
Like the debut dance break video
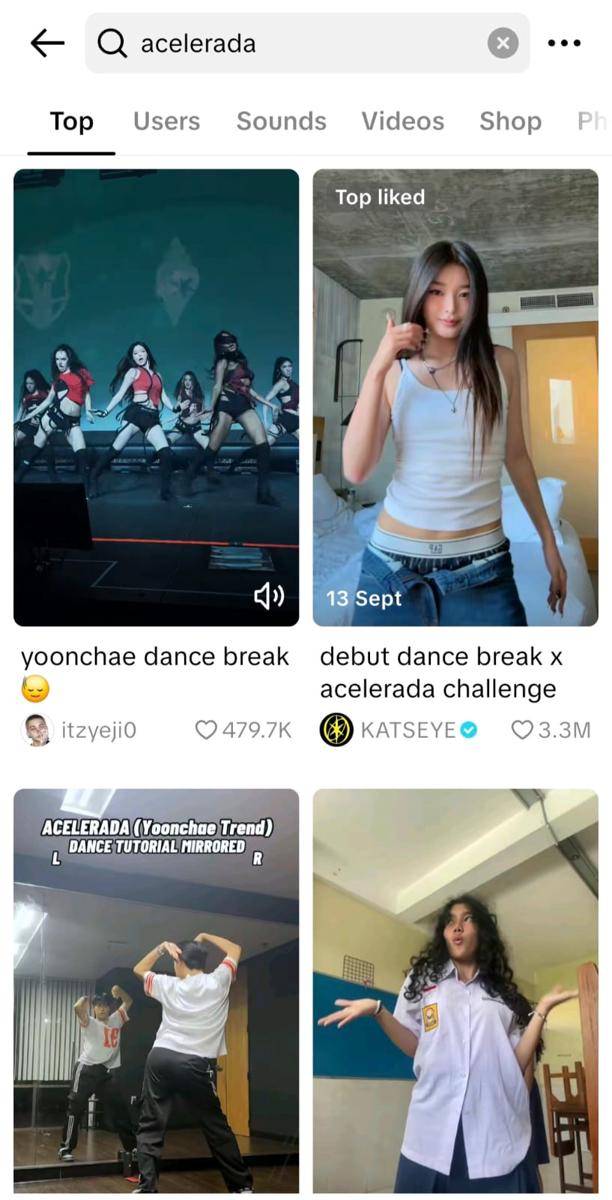(x=522, y=730)
